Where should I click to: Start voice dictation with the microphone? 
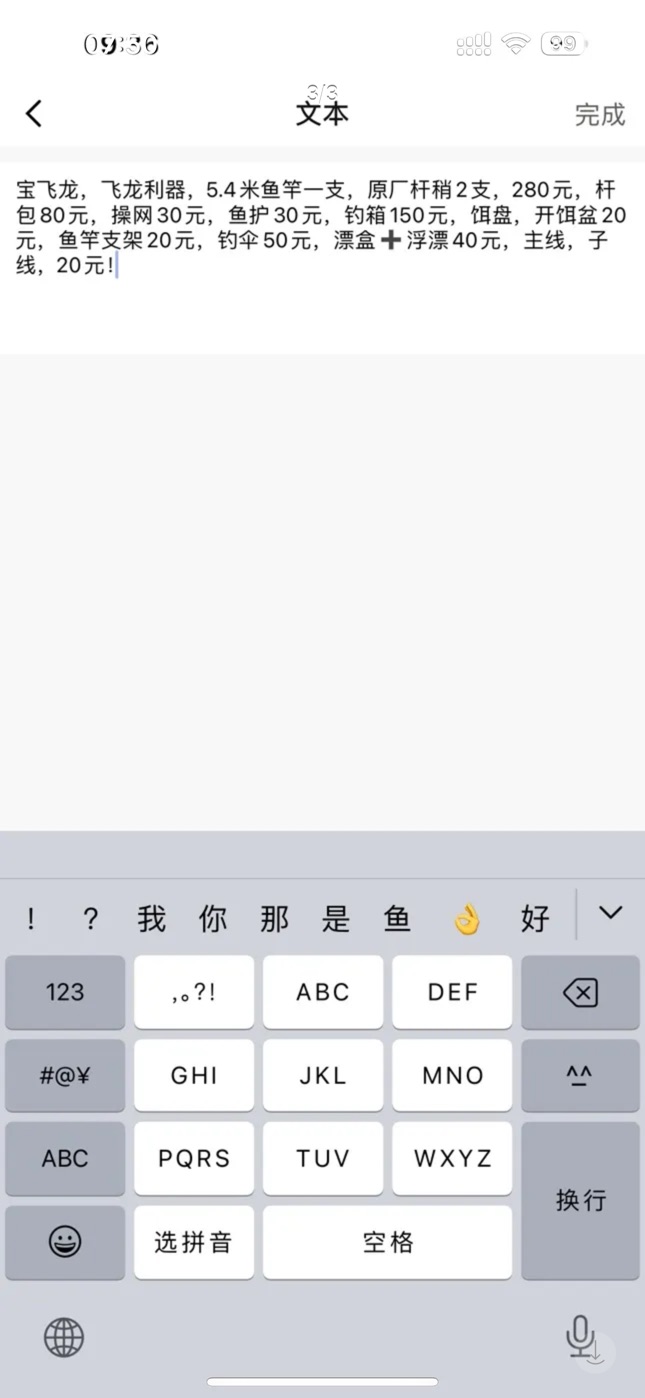(581, 1337)
